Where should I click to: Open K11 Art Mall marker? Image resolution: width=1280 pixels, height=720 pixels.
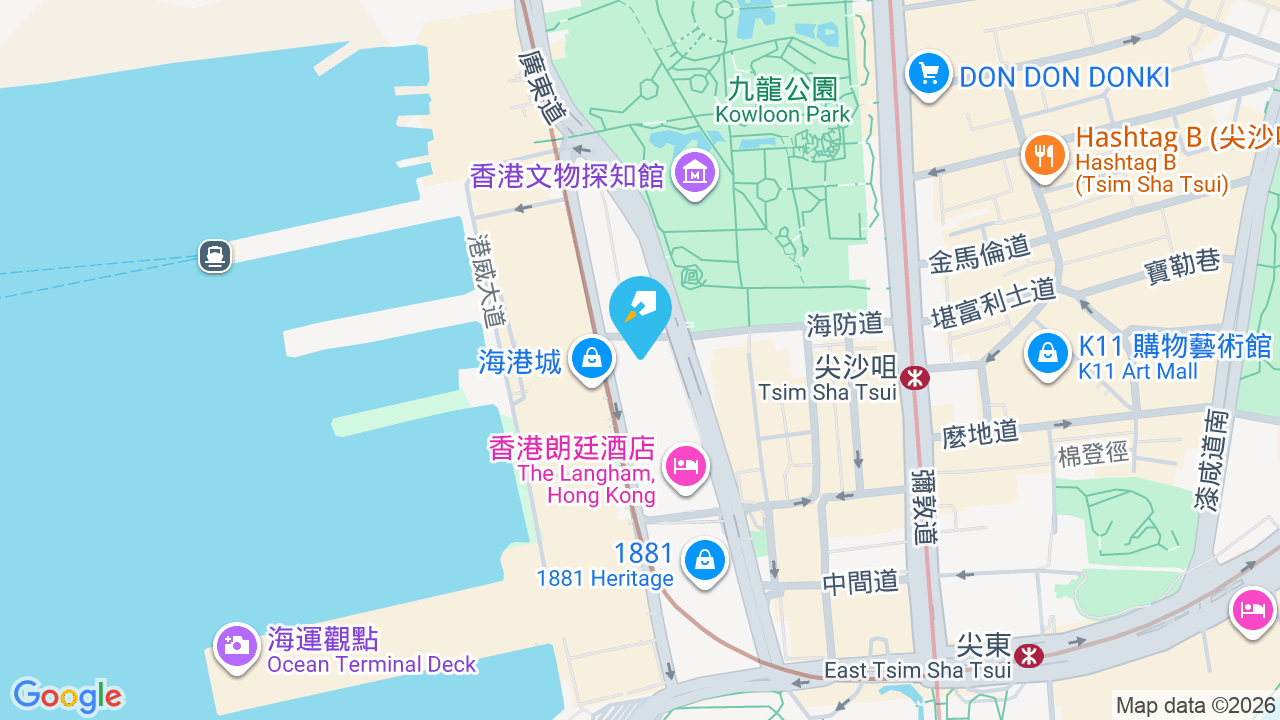[1048, 355]
